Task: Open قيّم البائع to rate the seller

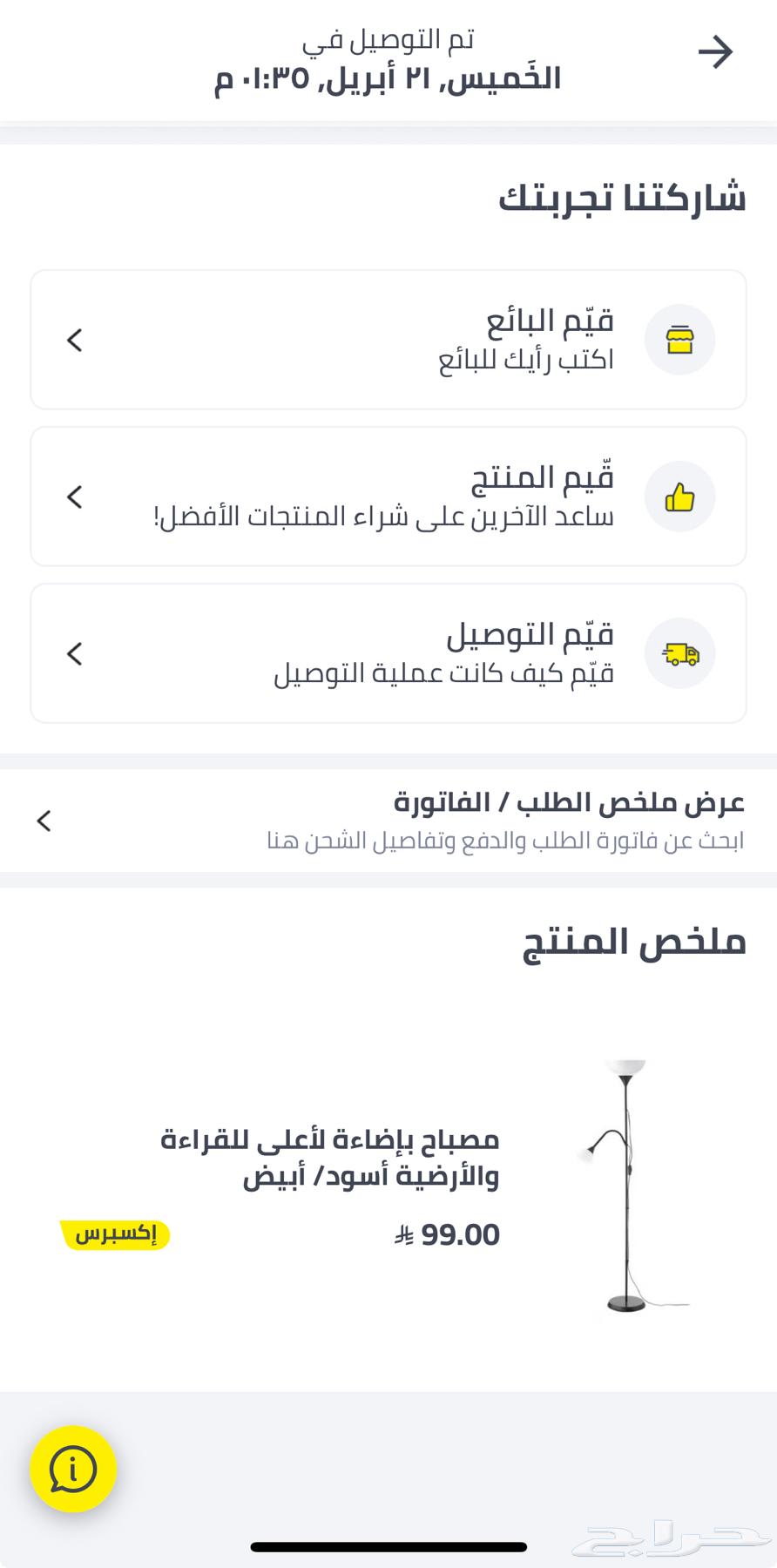Action: 388,340
